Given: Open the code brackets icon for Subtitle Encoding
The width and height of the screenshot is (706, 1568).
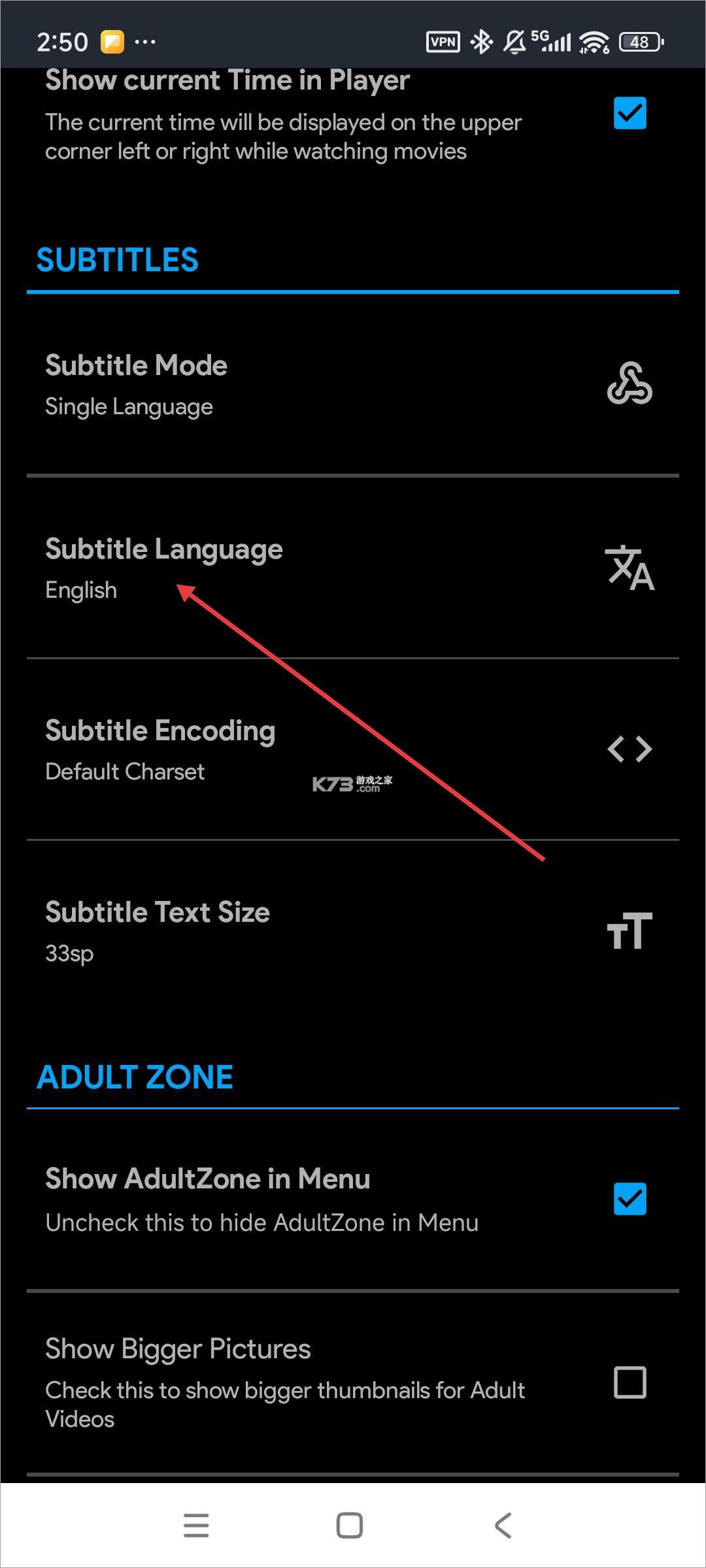Looking at the screenshot, I should coord(630,748).
